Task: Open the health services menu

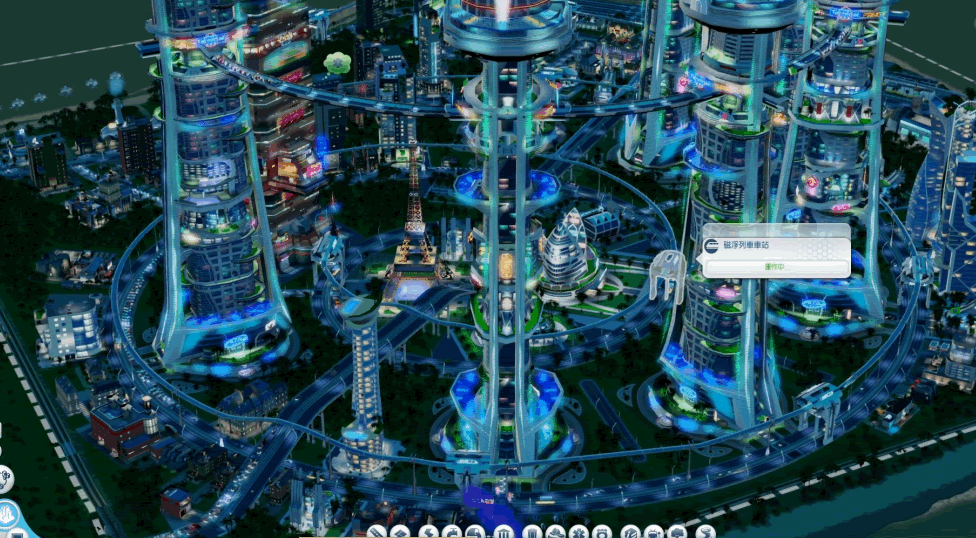Action: [578, 532]
